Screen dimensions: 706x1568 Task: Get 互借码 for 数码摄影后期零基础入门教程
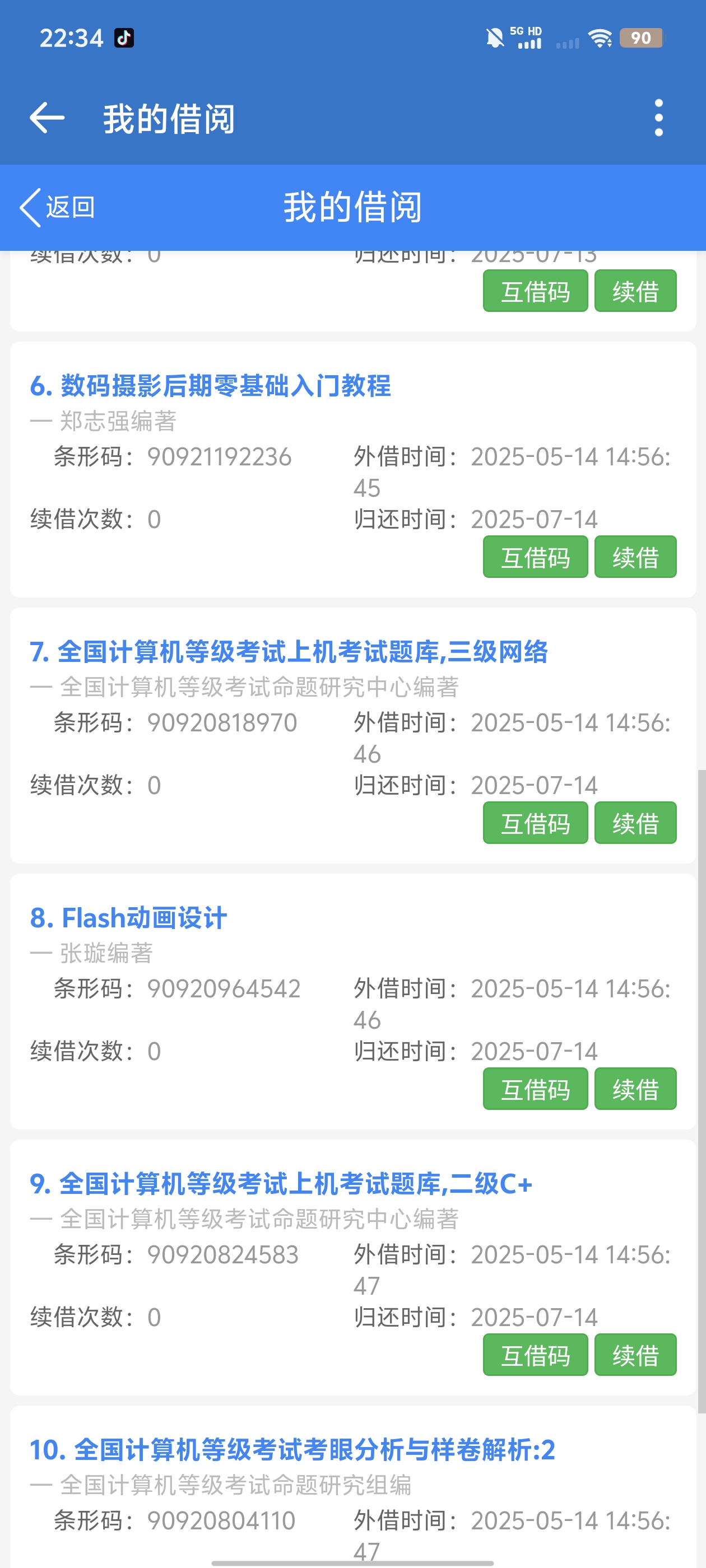535,557
